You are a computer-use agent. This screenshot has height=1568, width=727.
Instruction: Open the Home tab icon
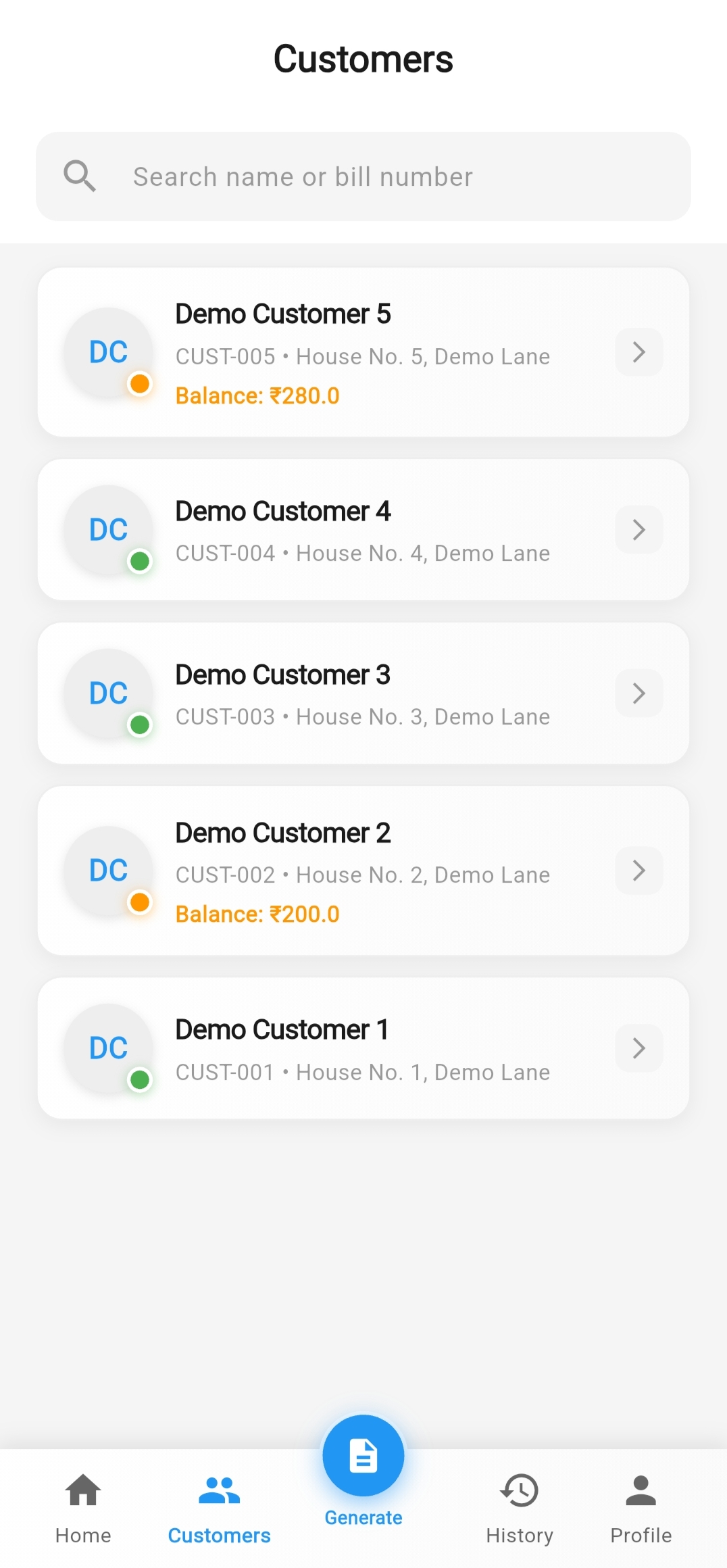tap(83, 1490)
